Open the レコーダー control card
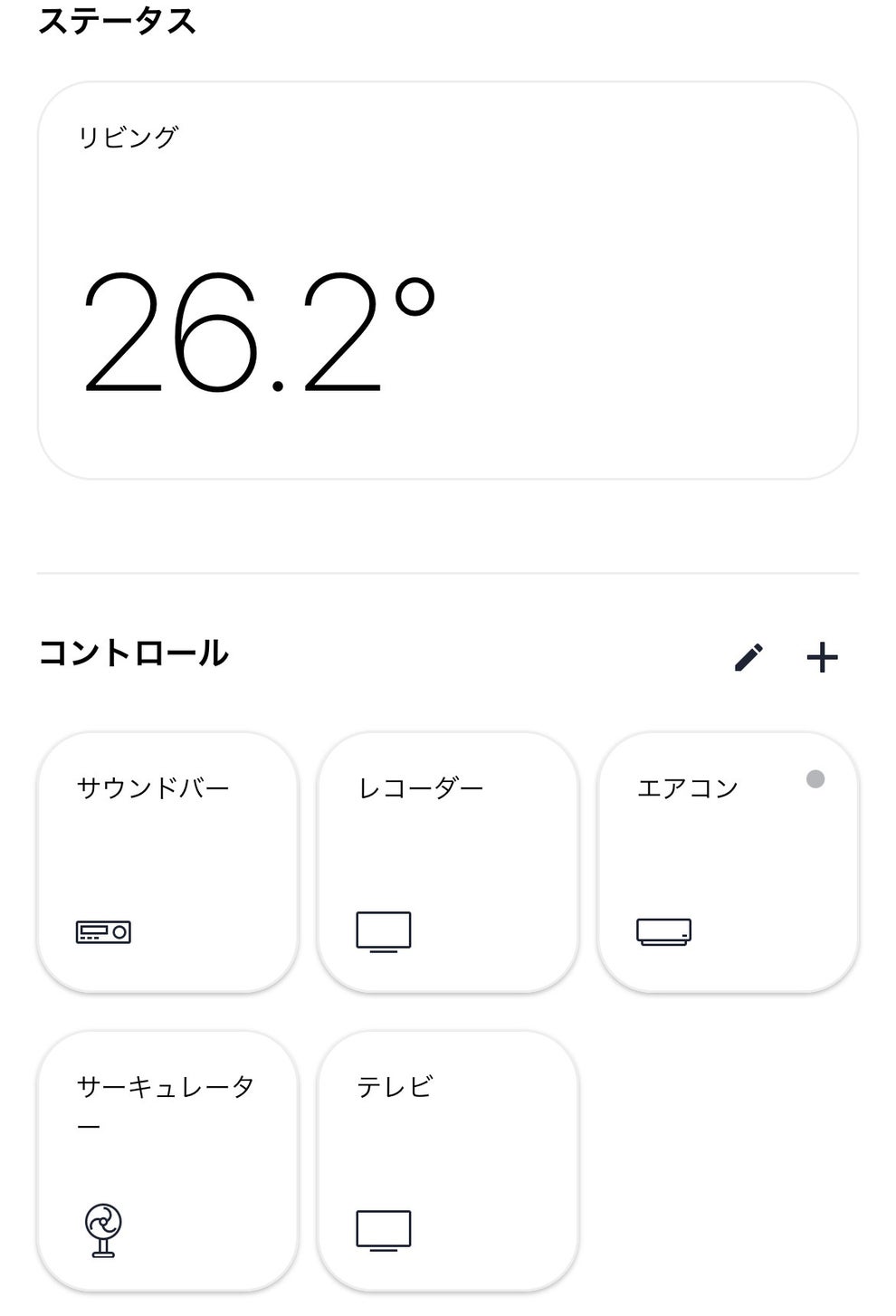 tap(447, 862)
